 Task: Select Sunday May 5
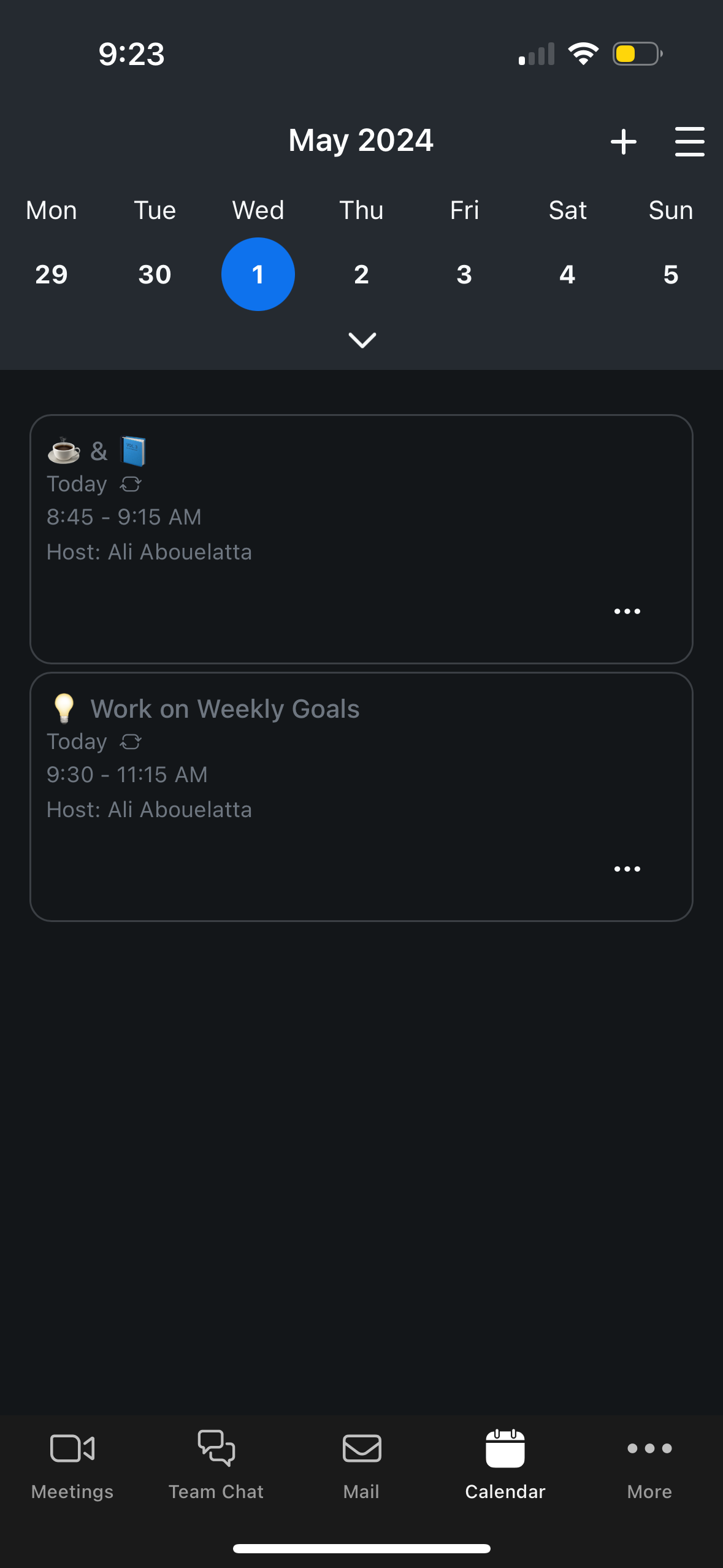(670, 274)
